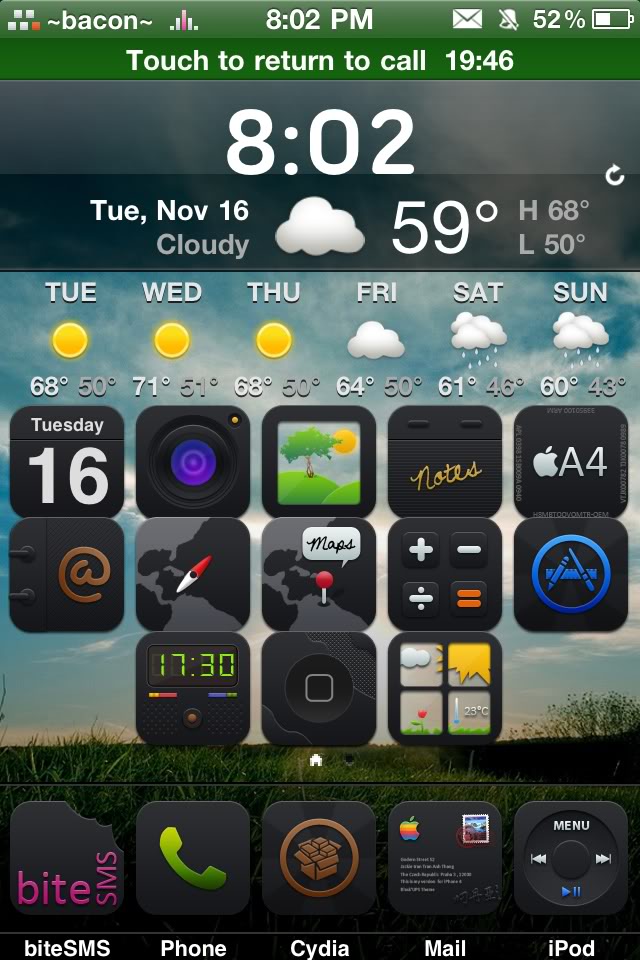Refresh the weather widget
640x960 pixels.
coord(615,176)
